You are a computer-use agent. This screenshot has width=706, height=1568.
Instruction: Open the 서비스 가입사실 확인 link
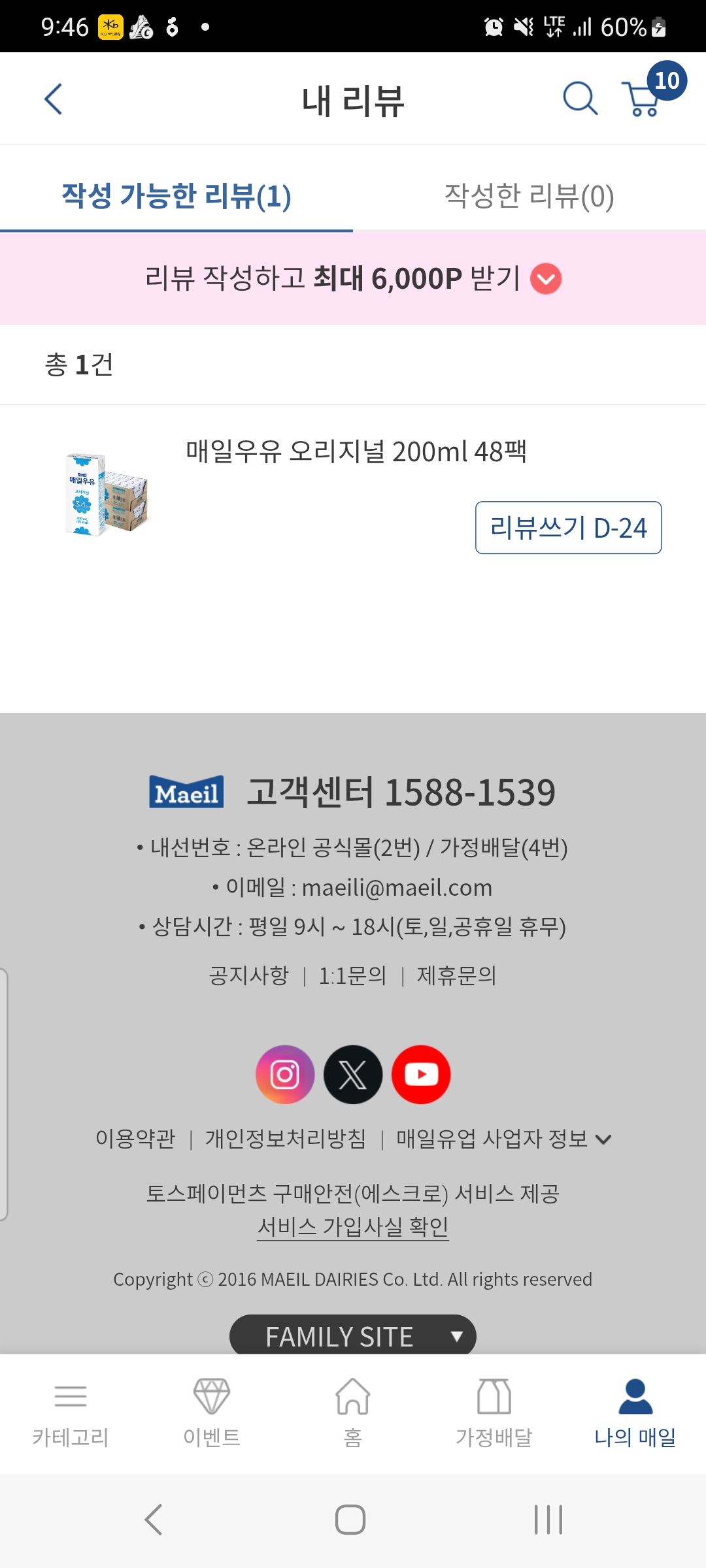click(353, 1226)
